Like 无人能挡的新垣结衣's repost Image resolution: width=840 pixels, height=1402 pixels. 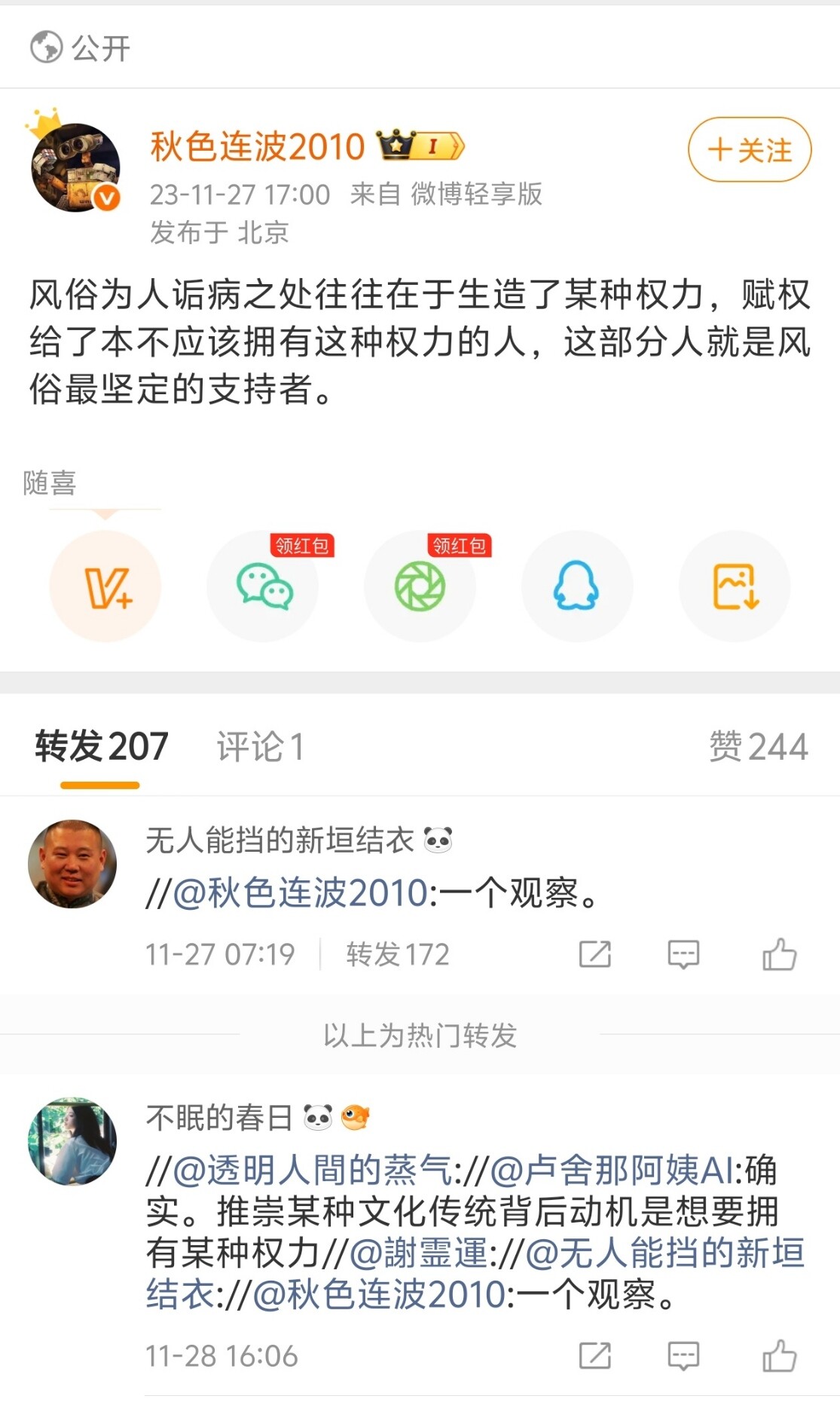[779, 954]
